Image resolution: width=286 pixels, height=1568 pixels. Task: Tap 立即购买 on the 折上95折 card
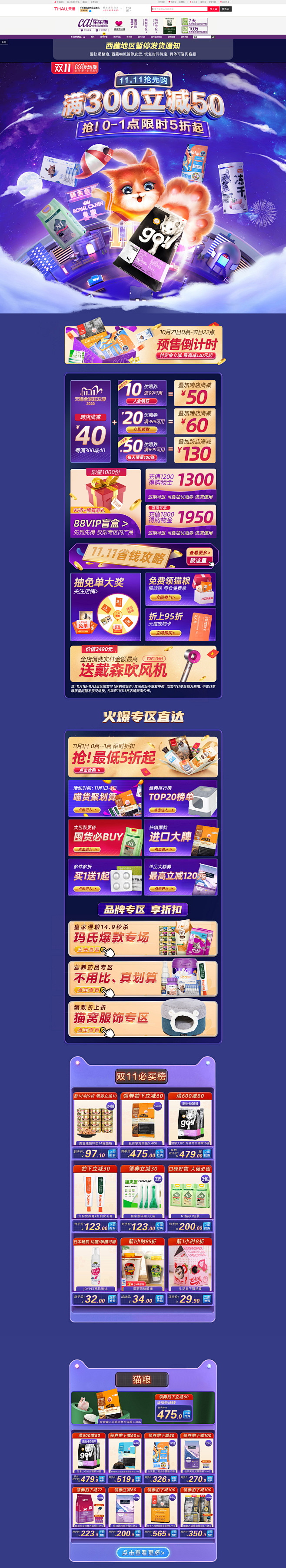165,633
